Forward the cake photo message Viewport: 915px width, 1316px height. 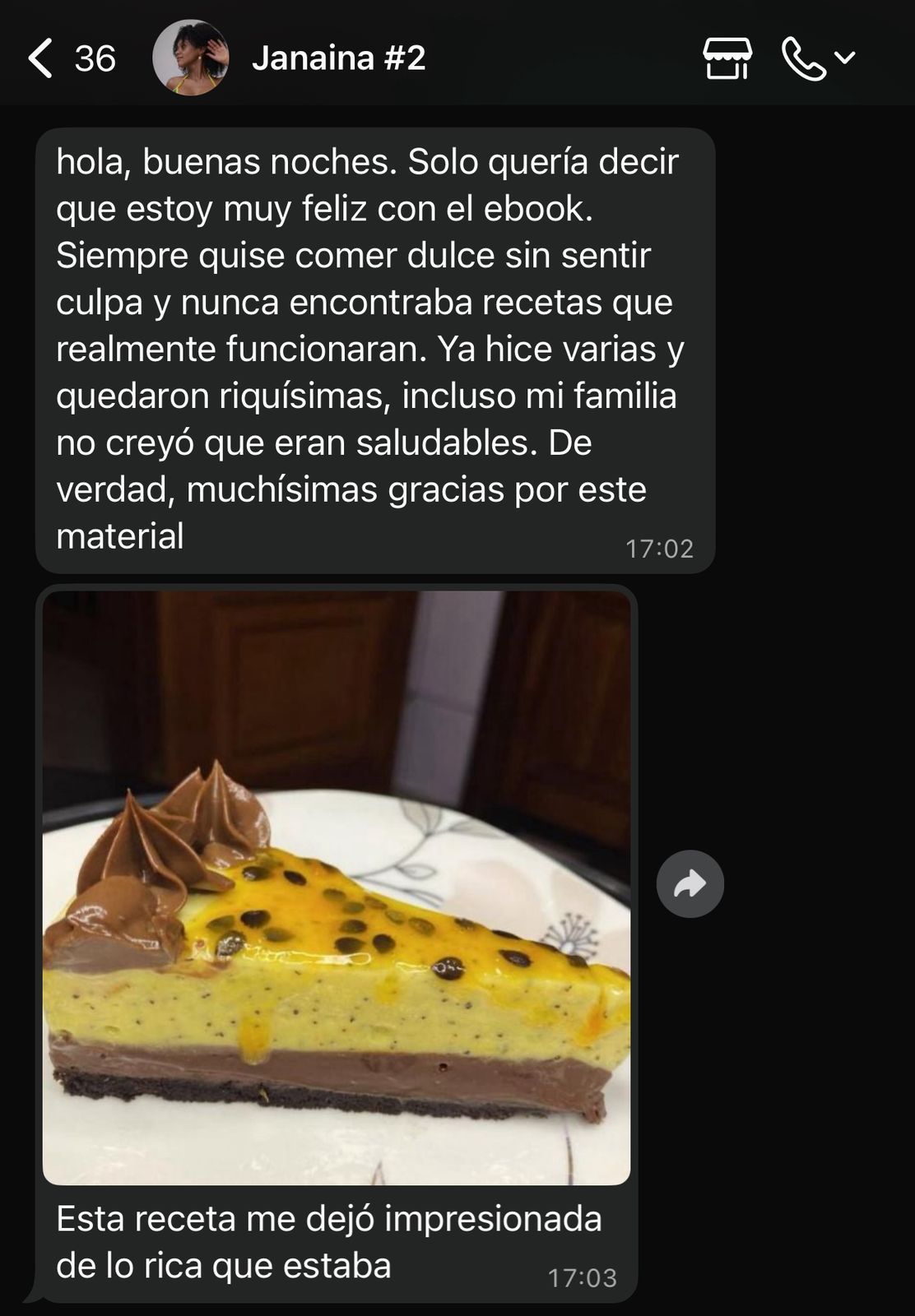pyautogui.click(x=690, y=884)
